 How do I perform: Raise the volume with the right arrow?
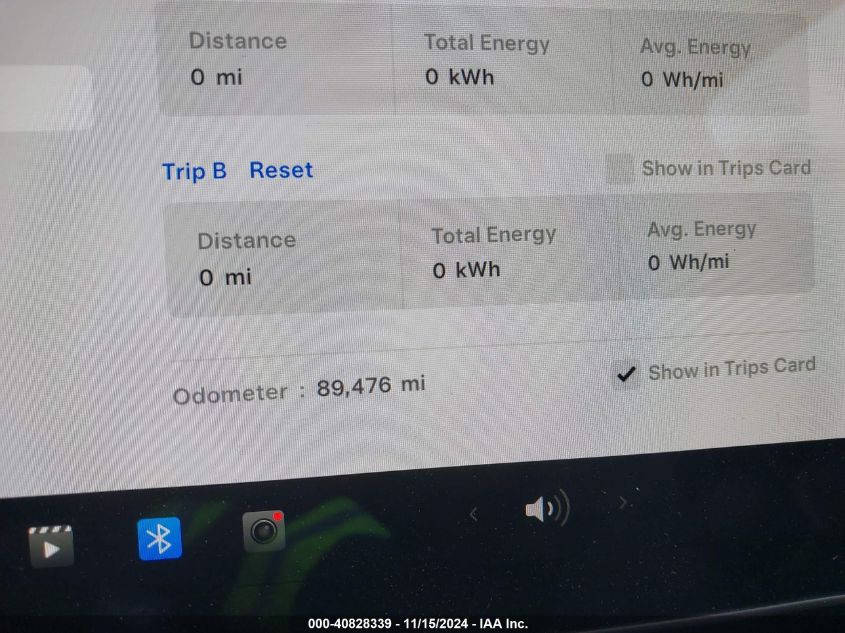pos(624,502)
